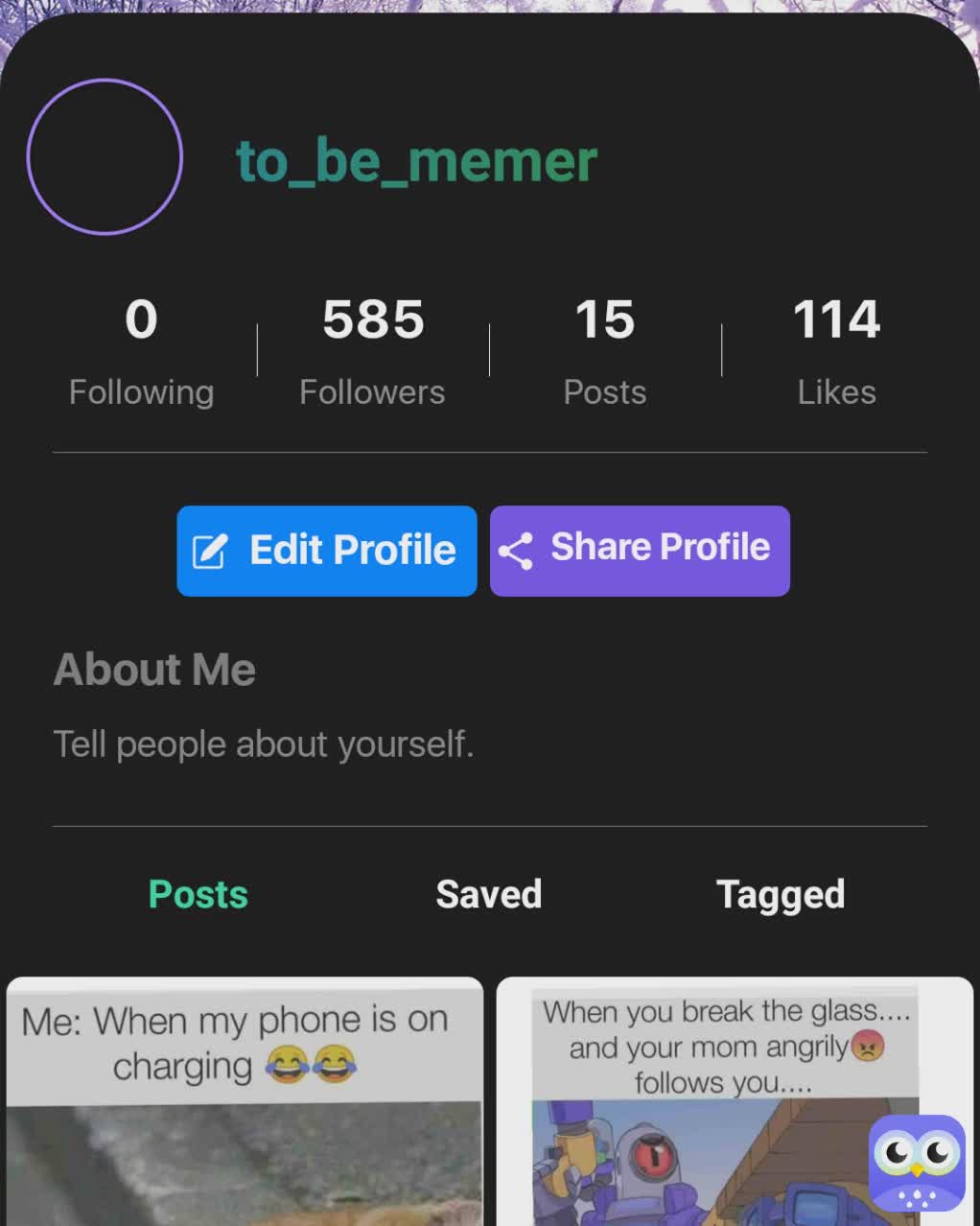This screenshot has height=1226, width=980.
Task: Tap the purple owl floating icon
Action: pyautogui.click(x=916, y=1163)
